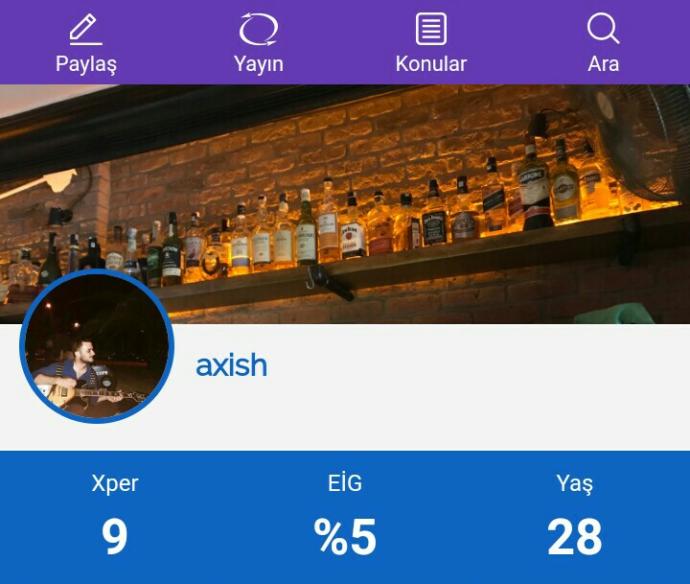View axish's profile picture
690x584 pixels.
(x=97, y=346)
